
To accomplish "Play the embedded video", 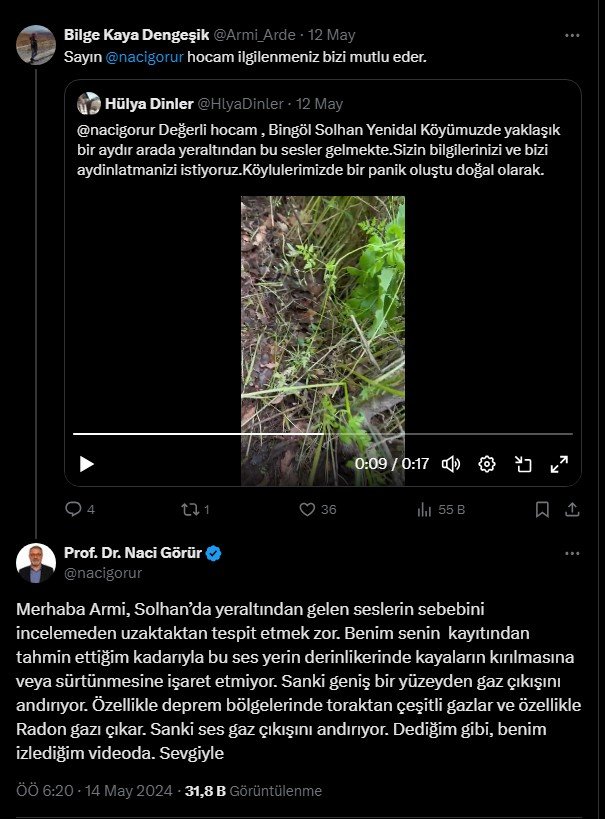I will pyautogui.click(x=87, y=464).
